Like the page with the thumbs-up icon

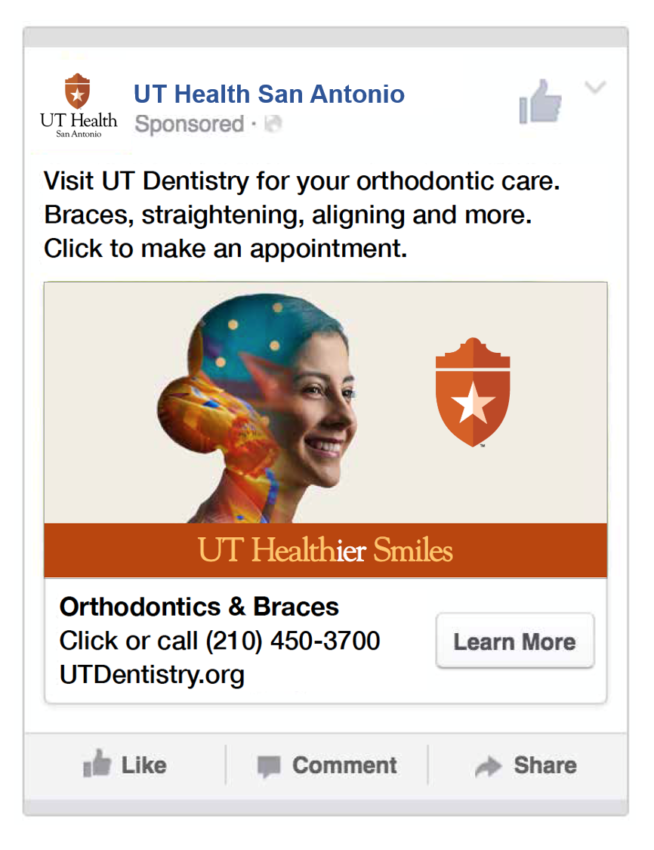(541, 101)
